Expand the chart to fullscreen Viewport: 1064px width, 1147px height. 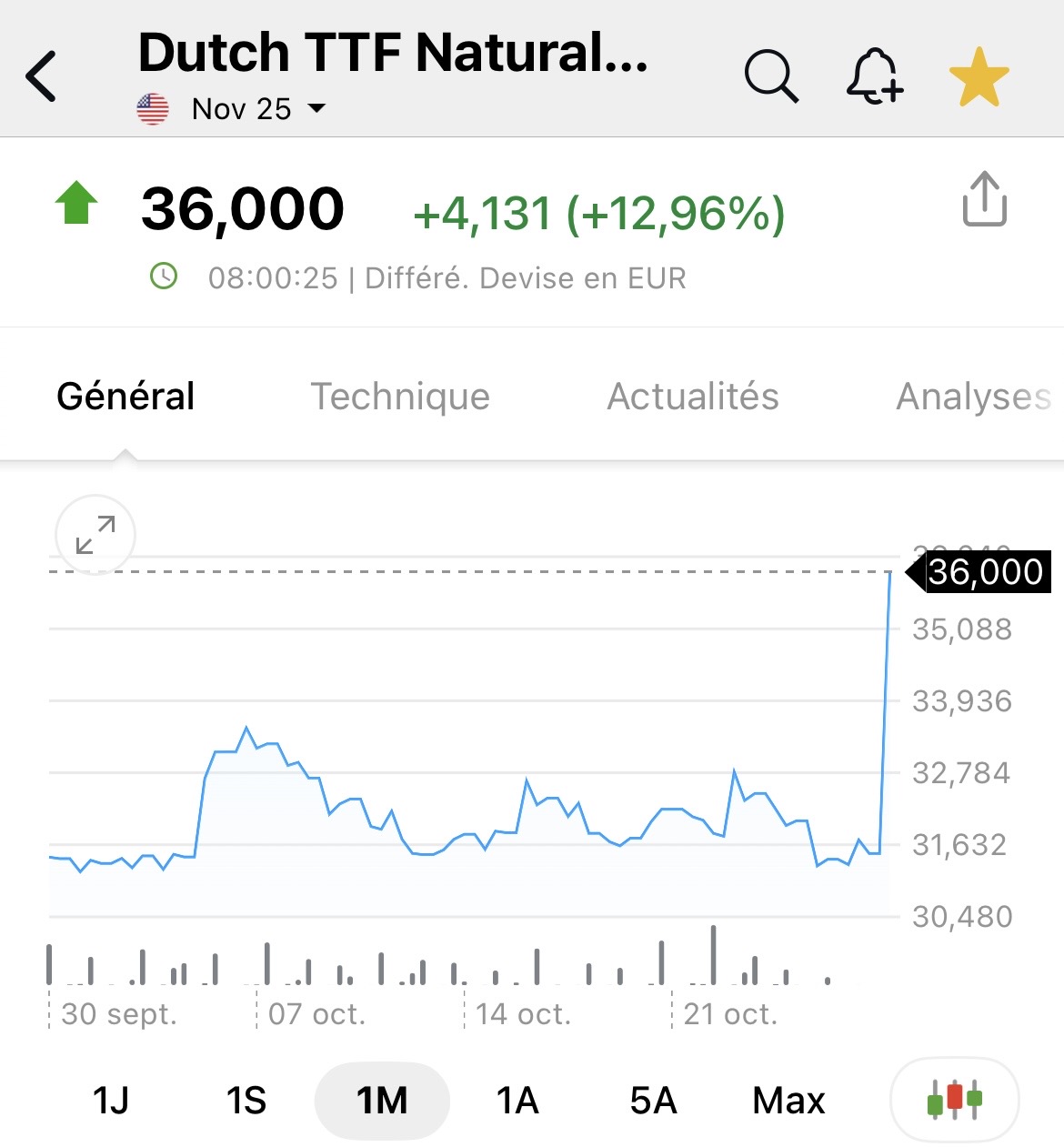95,535
